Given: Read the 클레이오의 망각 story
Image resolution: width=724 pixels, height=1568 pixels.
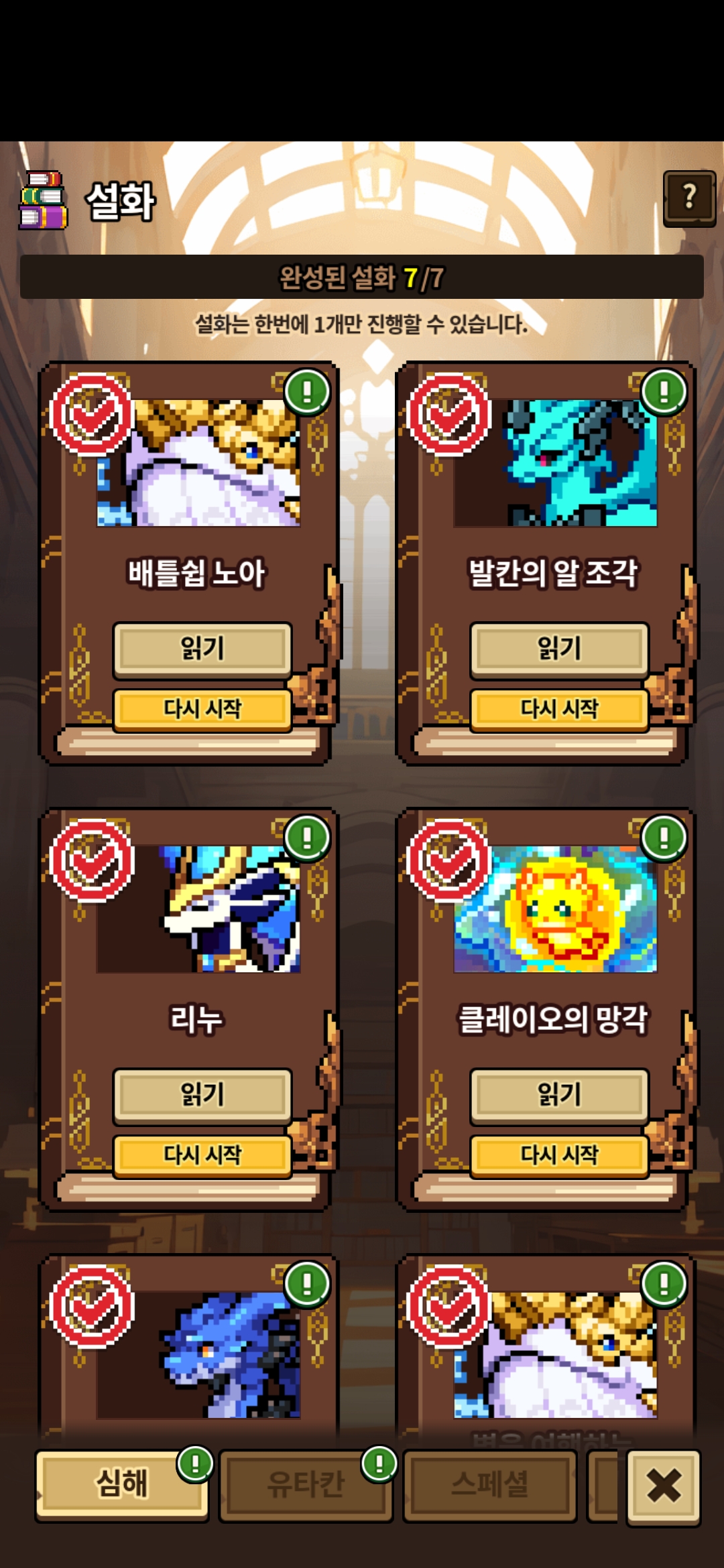Looking at the screenshot, I should [x=559, y=1095].
